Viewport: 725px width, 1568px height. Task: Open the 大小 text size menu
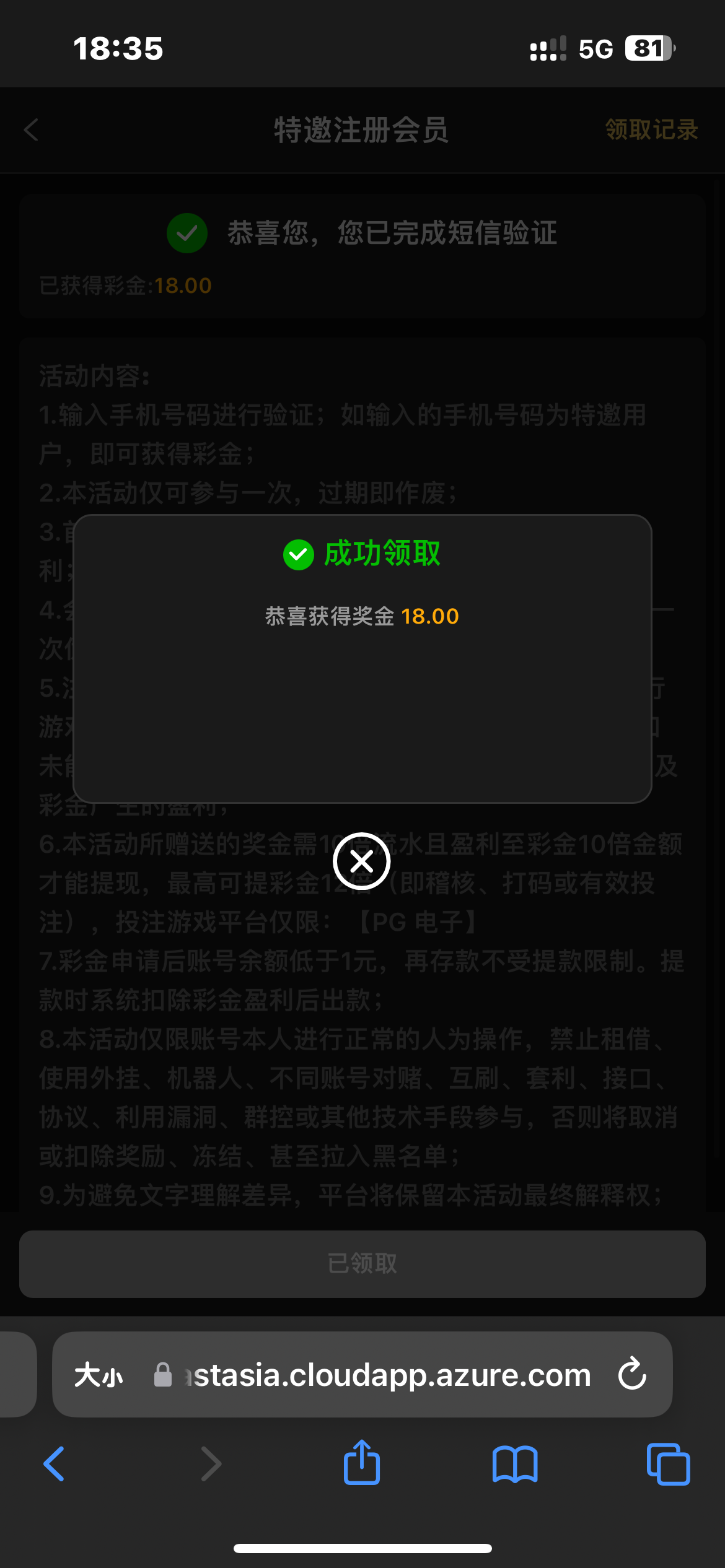pyautogui.click(x=99, y=1375)
